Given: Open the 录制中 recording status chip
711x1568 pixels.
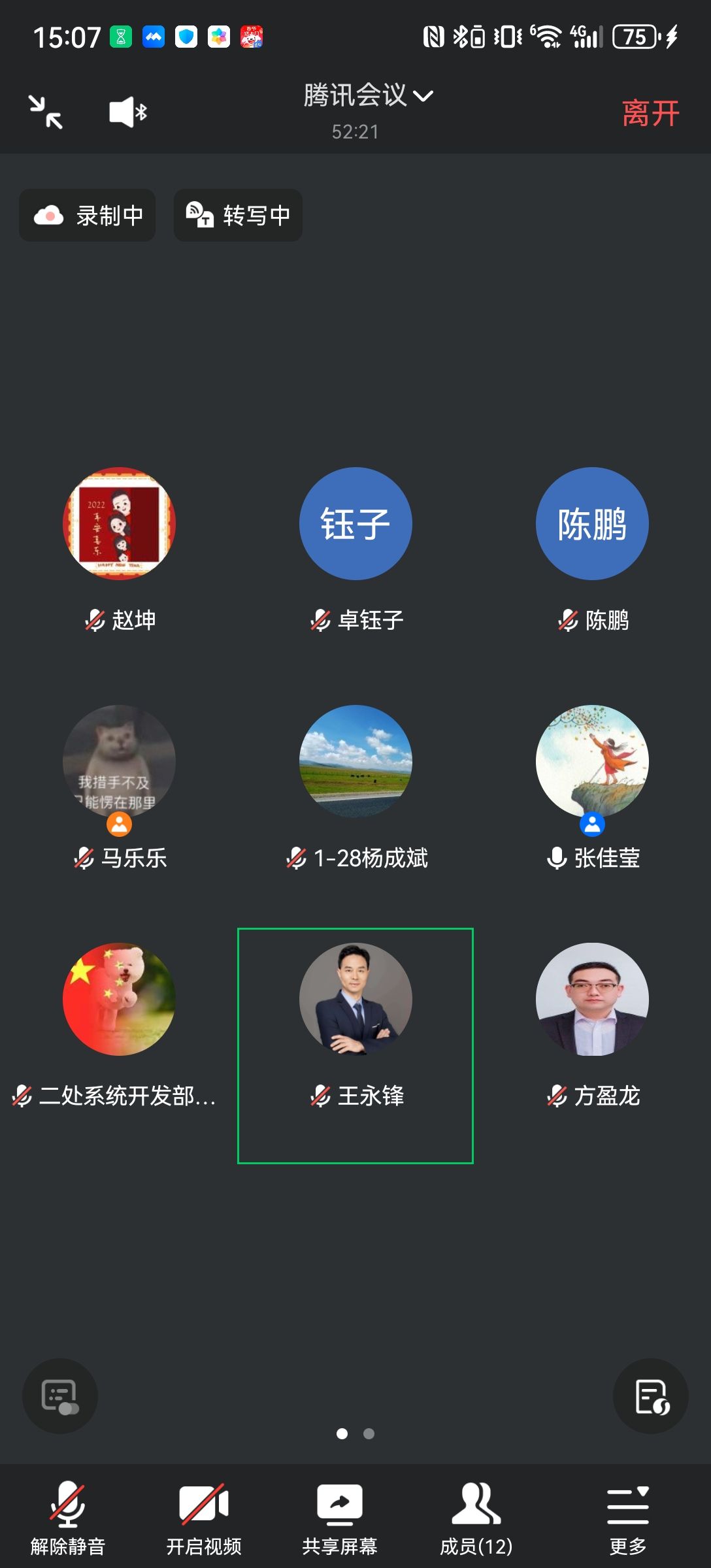Looking at the screenshot, I should [x=88, y=216].
